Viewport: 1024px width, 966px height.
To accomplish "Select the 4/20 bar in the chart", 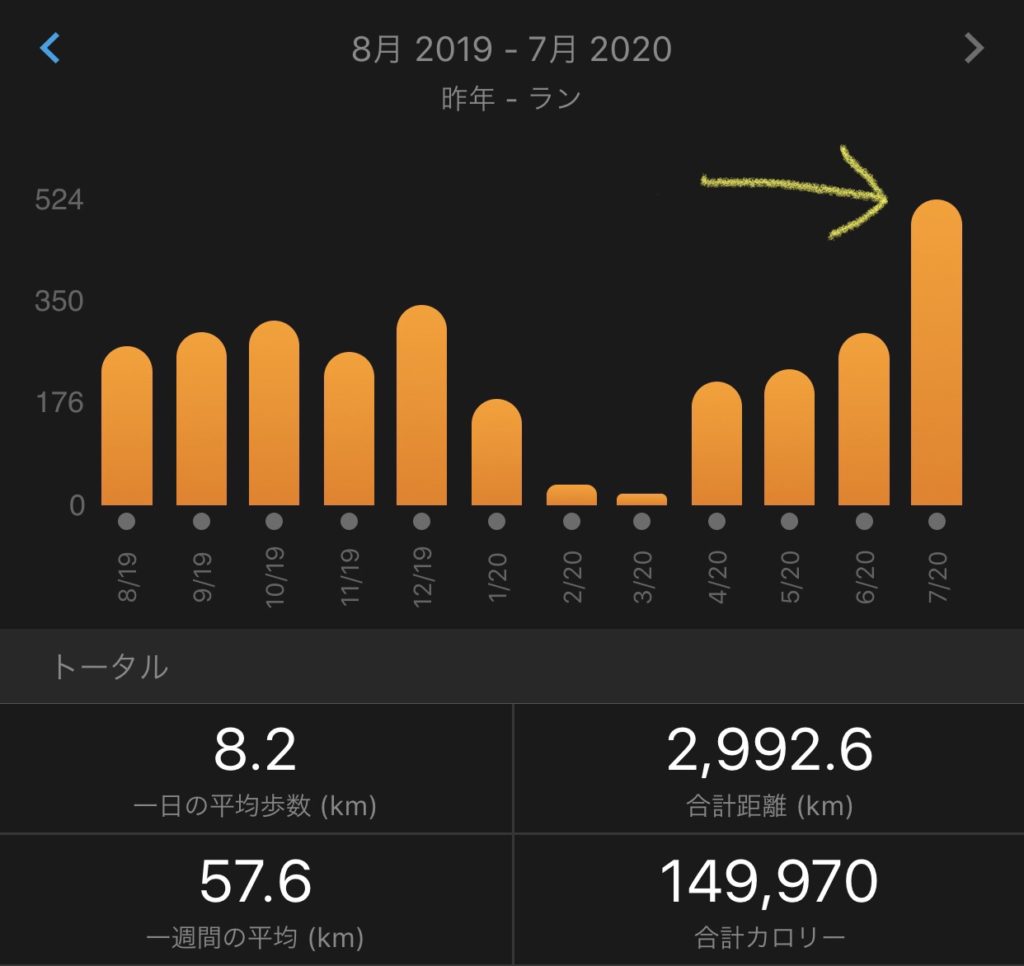I will [716, 445].
